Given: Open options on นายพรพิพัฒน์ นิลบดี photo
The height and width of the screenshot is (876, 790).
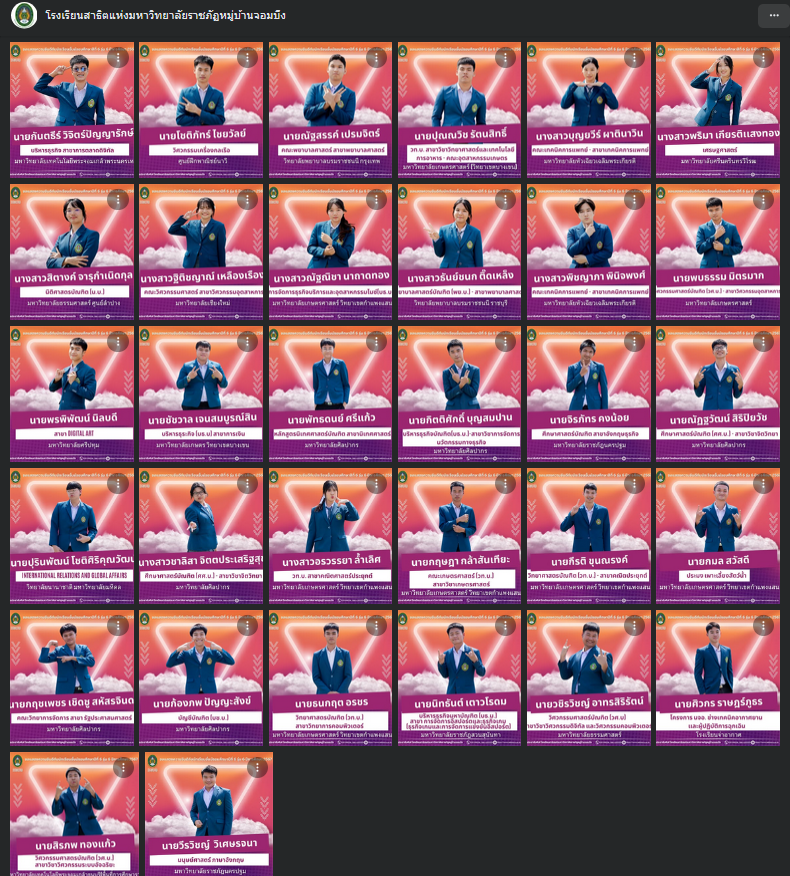Looking at the screenshot, I should tap(118, 341).
